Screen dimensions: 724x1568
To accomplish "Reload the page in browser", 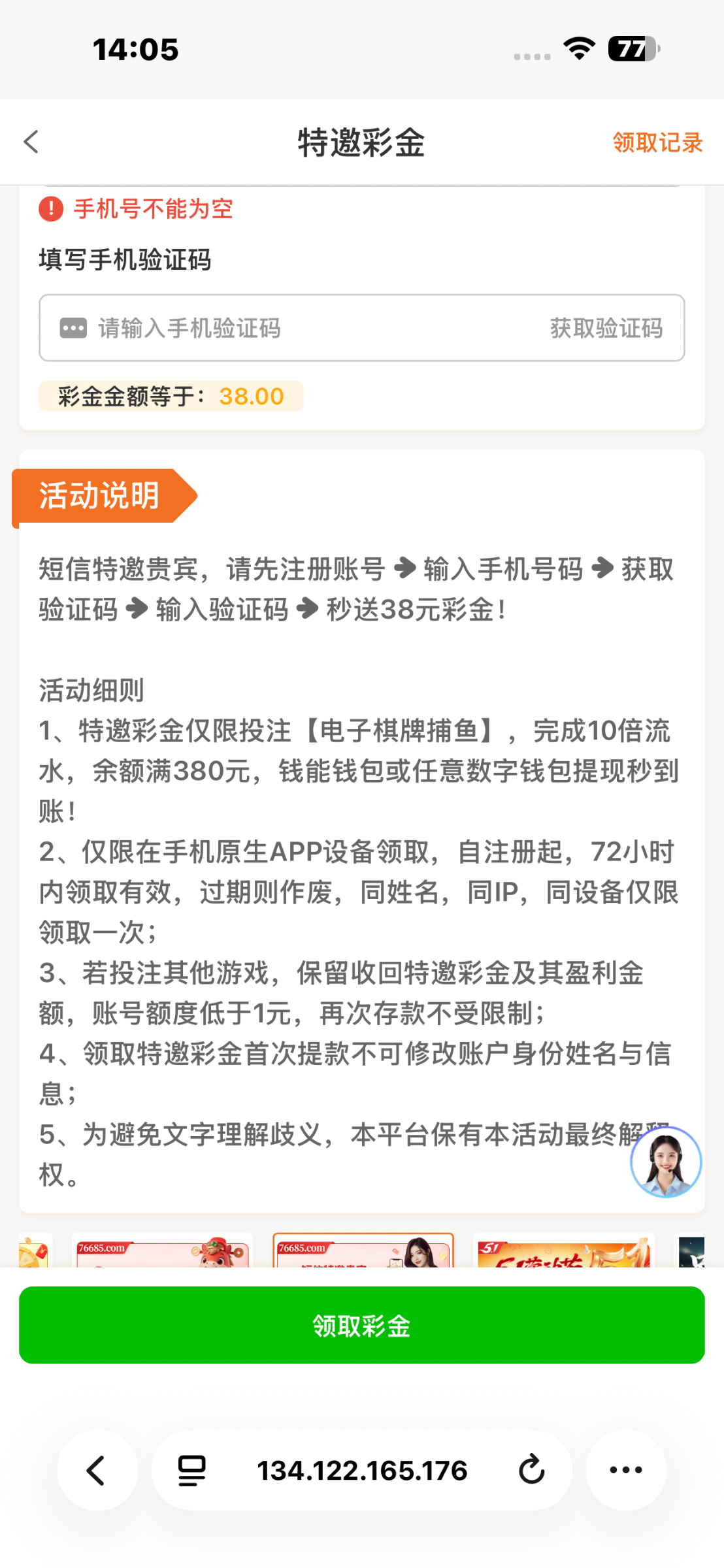I will (x=532, y=1470).
